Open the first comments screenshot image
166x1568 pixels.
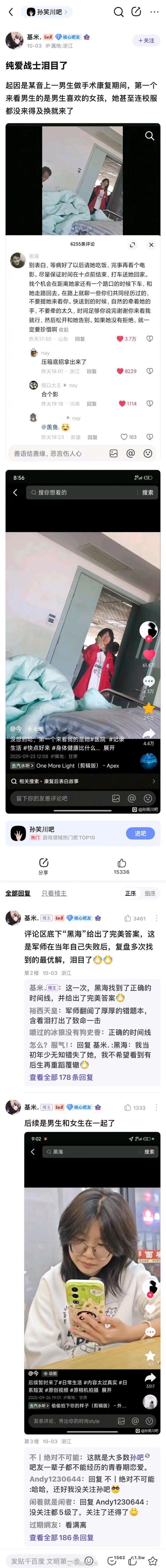click(x=83, y=292)
